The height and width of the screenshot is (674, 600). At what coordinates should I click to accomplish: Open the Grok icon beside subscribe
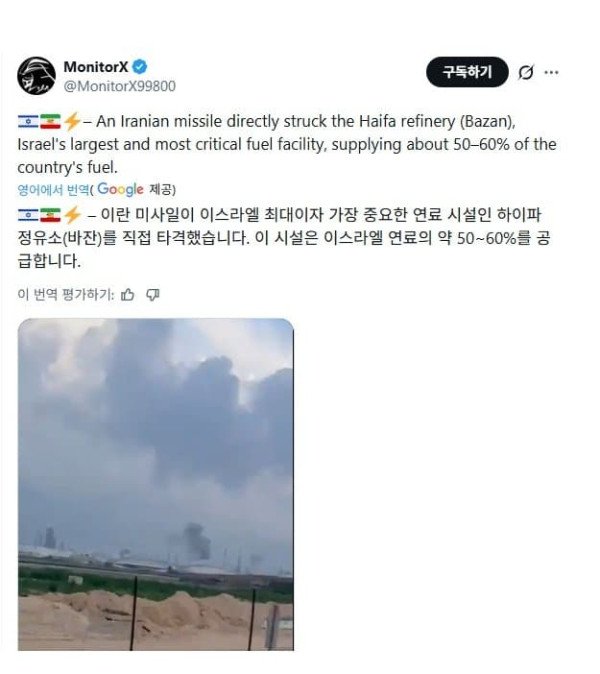(526, 73)
